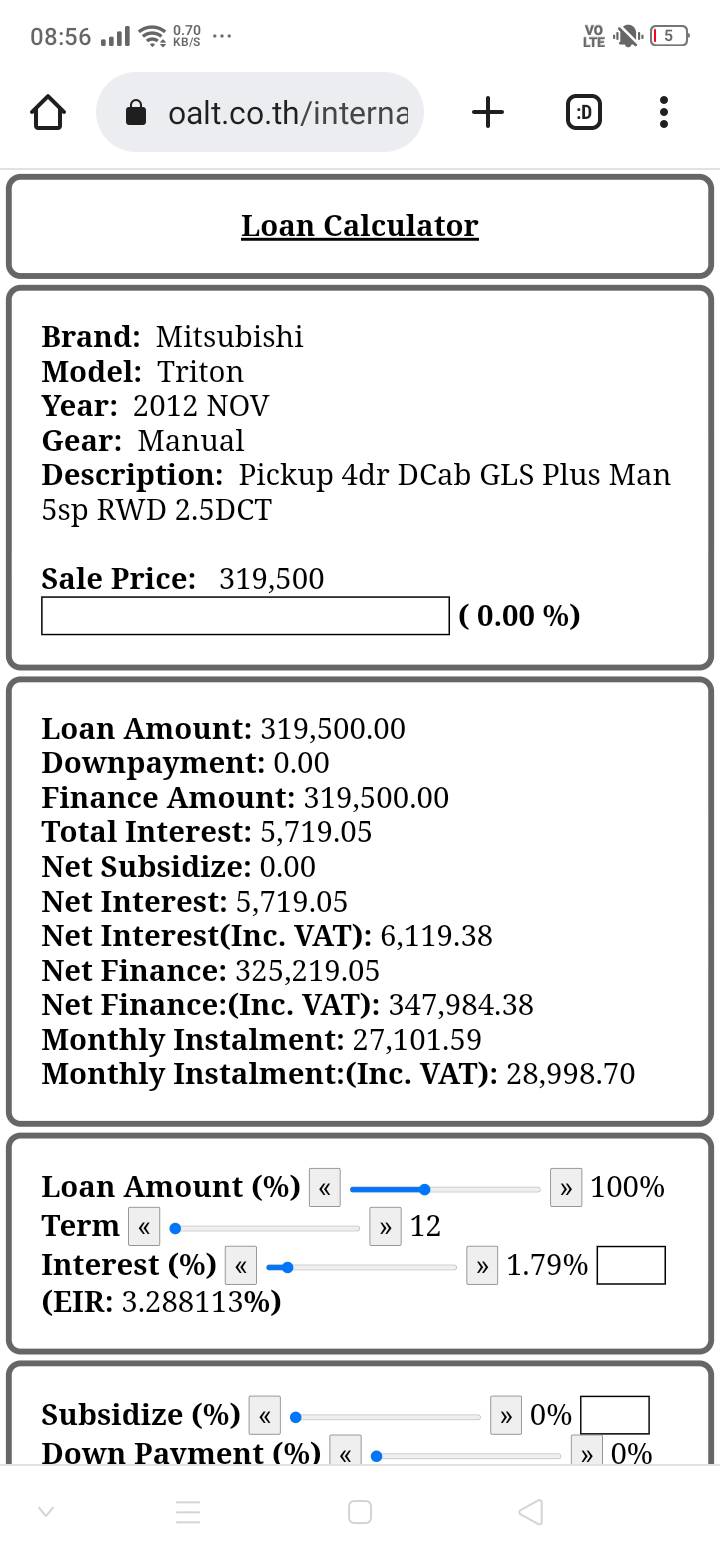Tap the Subsidize (%) slider
The height and width of the screenshot is (1560, 720).
coord(386,1417)
